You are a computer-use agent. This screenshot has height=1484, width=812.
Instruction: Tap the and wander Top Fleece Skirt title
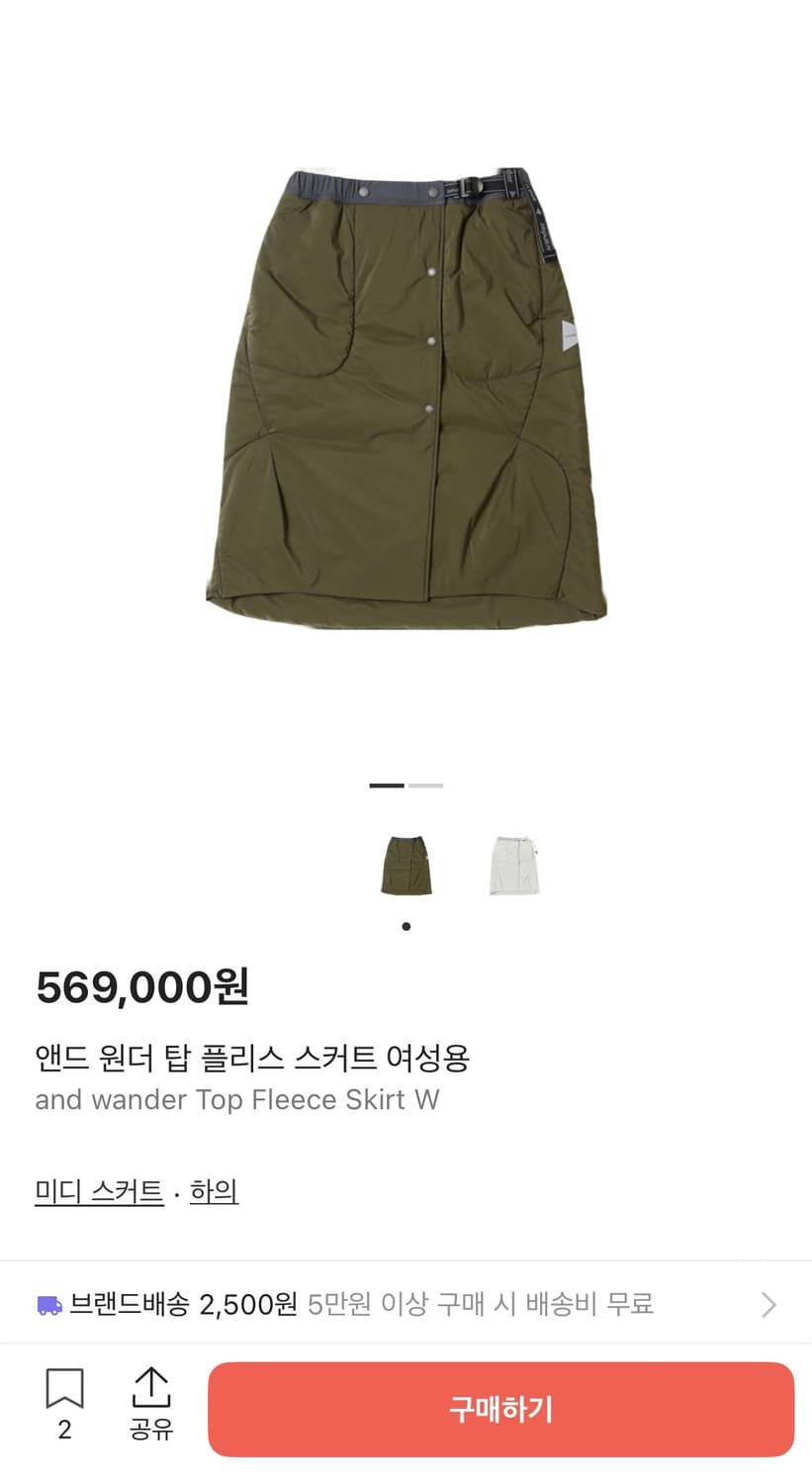pos(237,1099)
